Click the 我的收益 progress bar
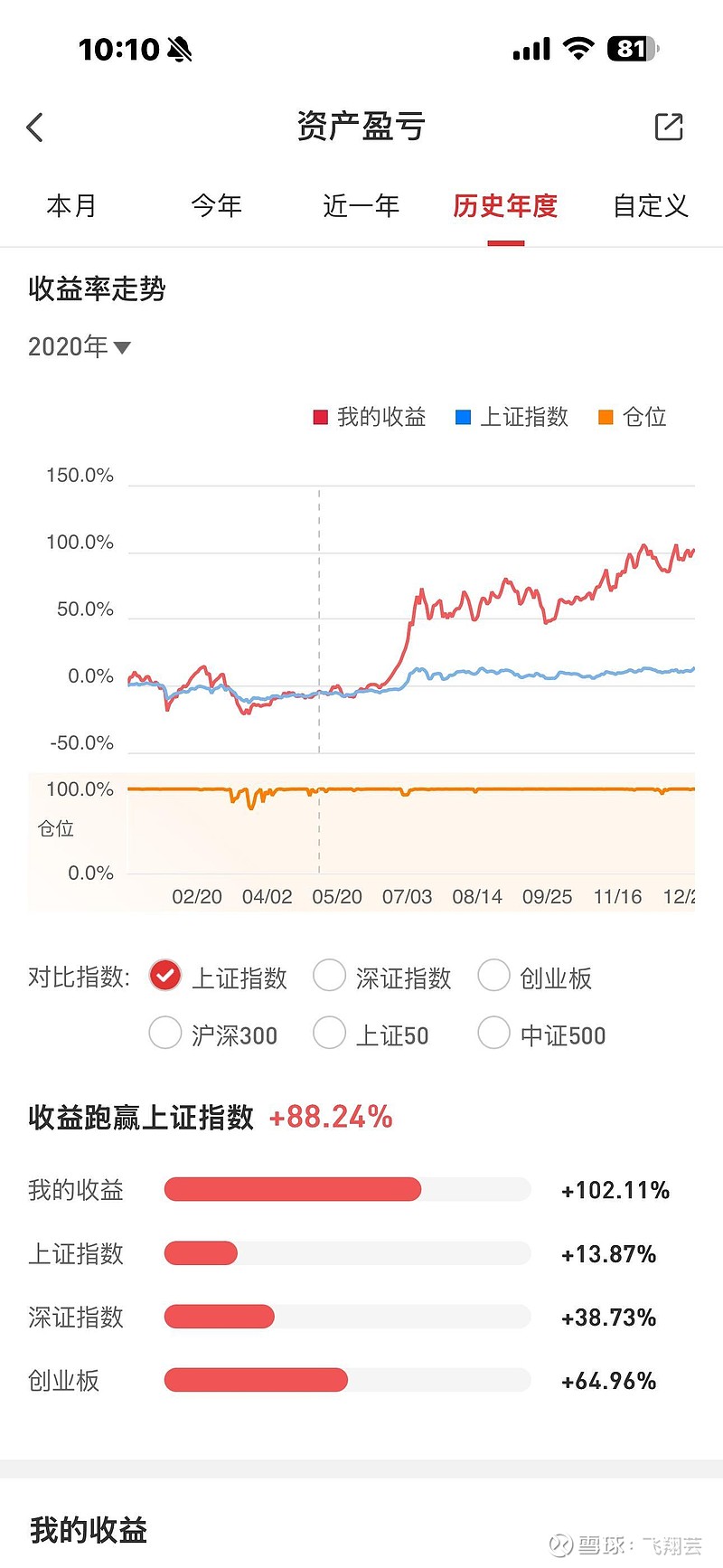The height and width of the screenshot is (1568, 723). click(x=346, y=1190)
